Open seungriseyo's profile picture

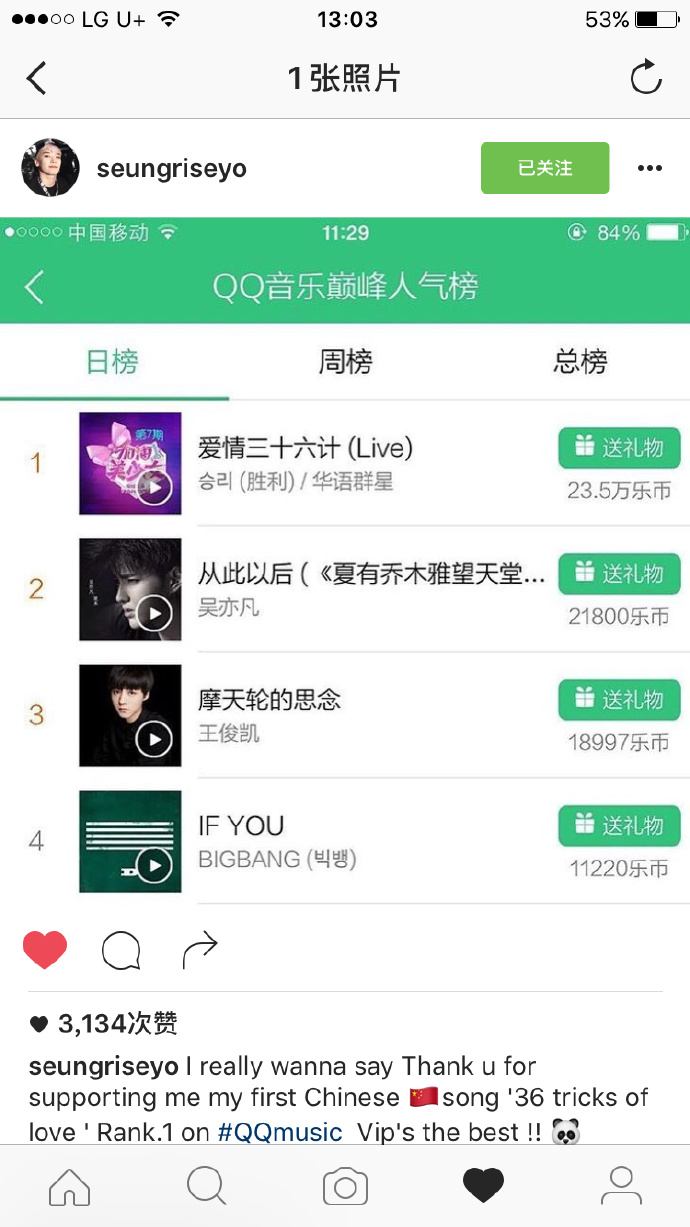click(50, 168)
